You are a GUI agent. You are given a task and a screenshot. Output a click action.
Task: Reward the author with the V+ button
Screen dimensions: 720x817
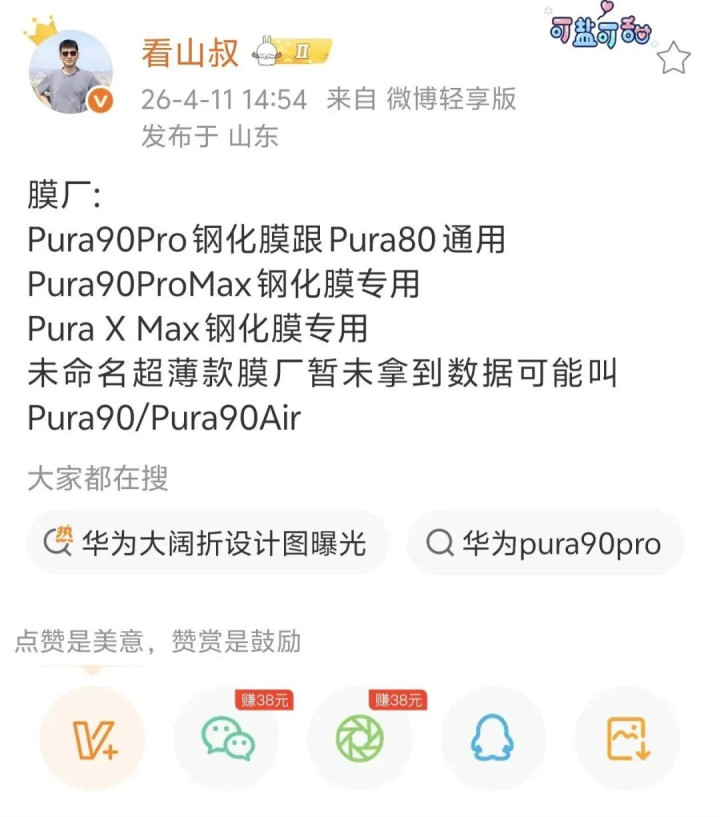93,738
